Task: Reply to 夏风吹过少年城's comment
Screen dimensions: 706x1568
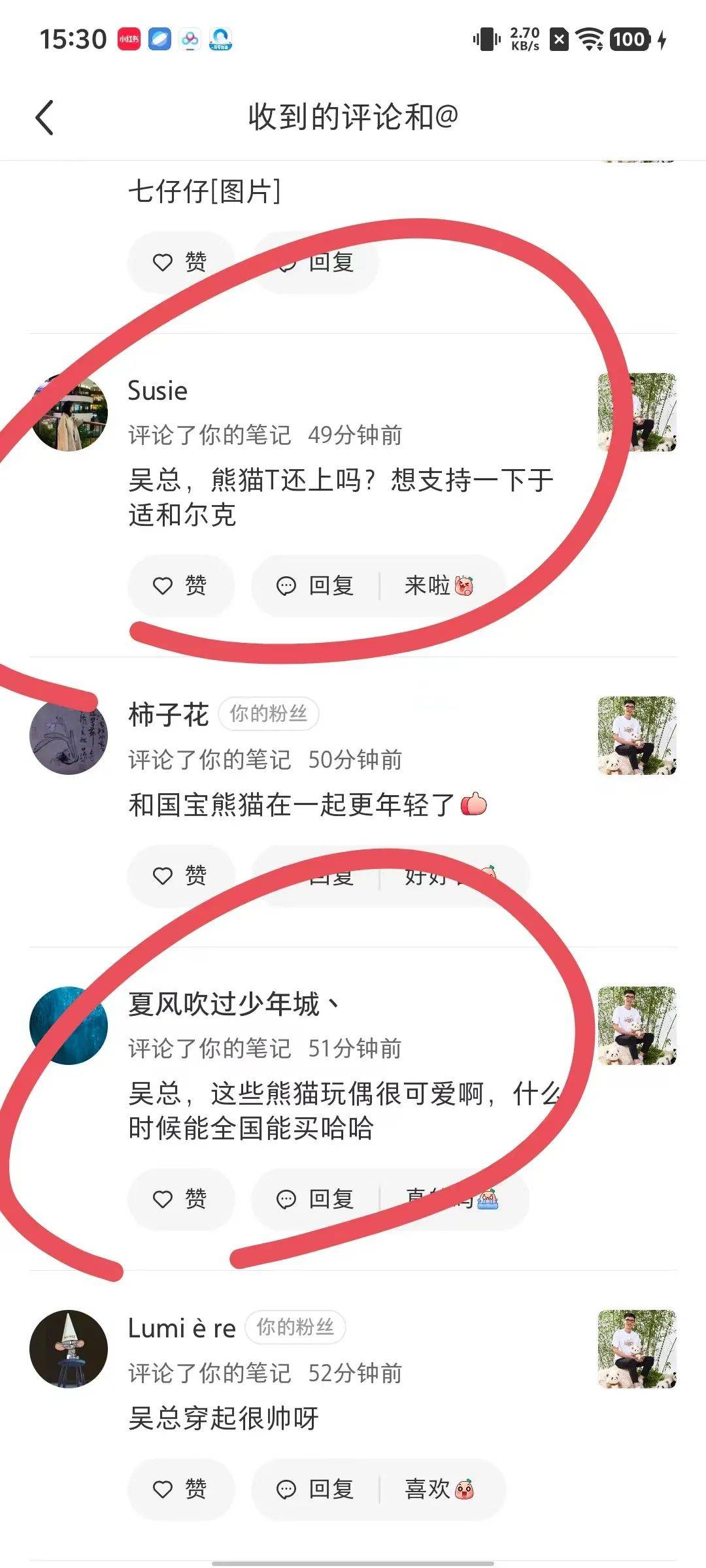Action: [316, 1199]
